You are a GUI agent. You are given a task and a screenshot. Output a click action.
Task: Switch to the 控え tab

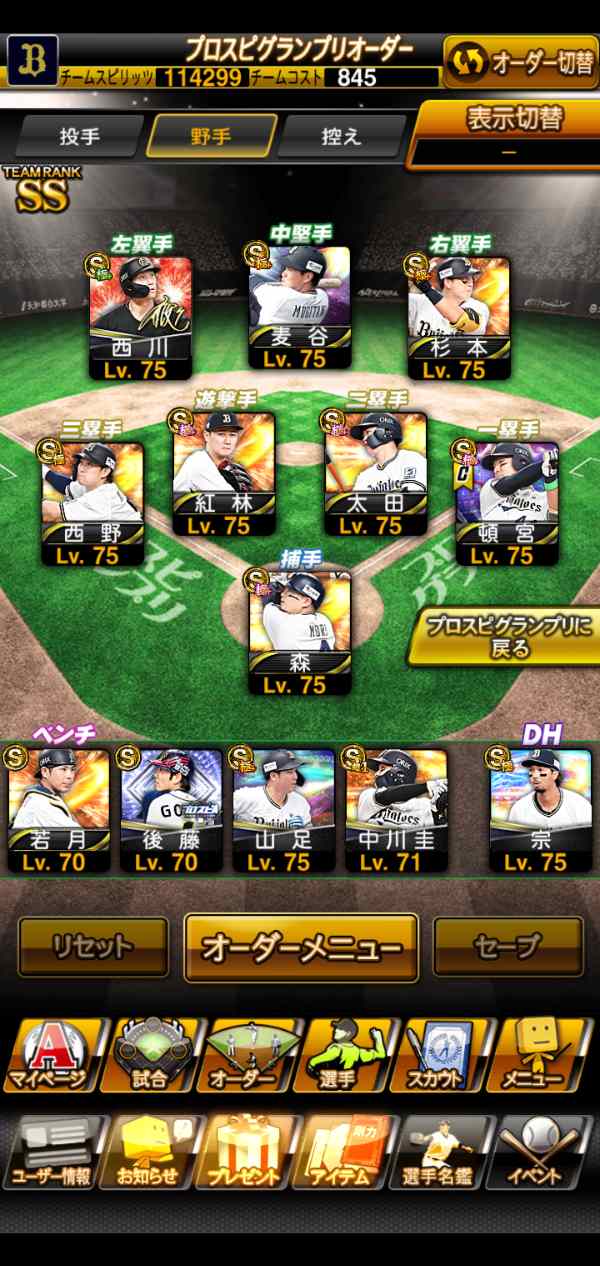[x=340, y=136]
